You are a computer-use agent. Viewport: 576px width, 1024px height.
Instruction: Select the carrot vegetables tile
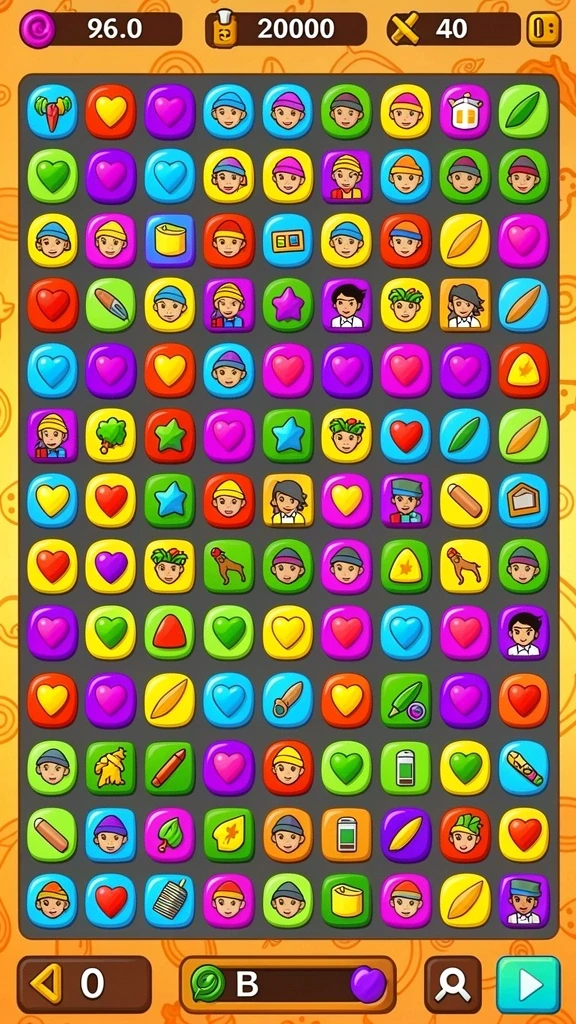52,111
